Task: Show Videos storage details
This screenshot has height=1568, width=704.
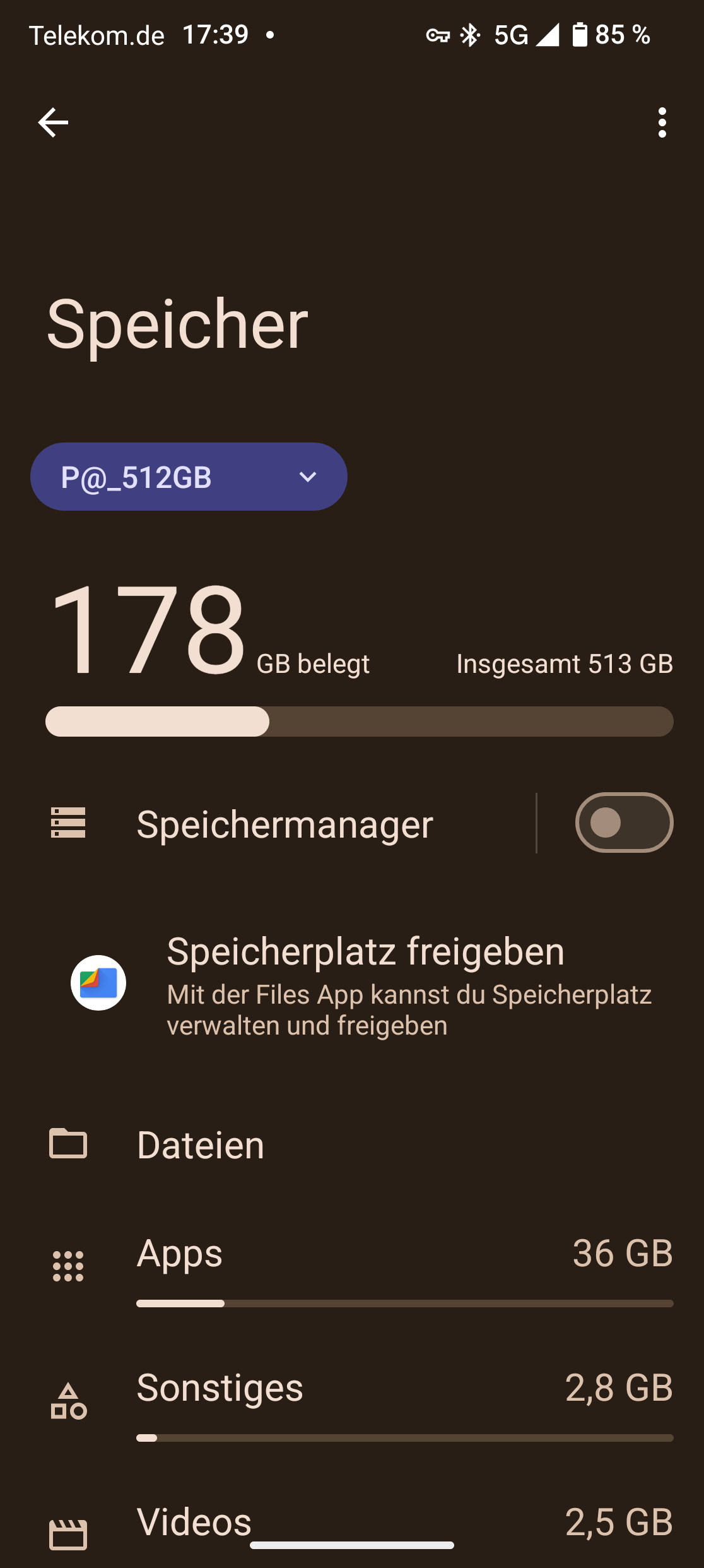Action: 404,1523
